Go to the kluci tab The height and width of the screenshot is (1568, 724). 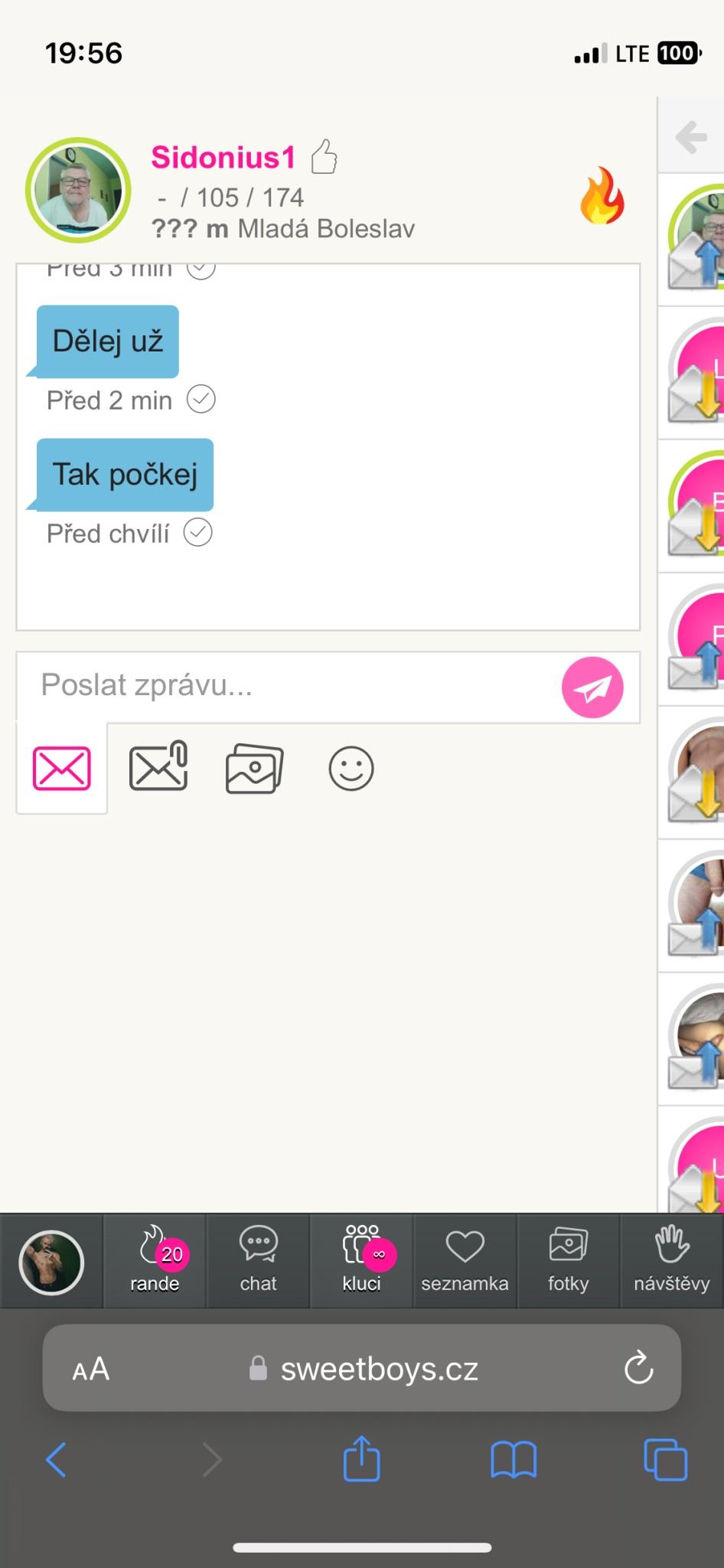362,1260
